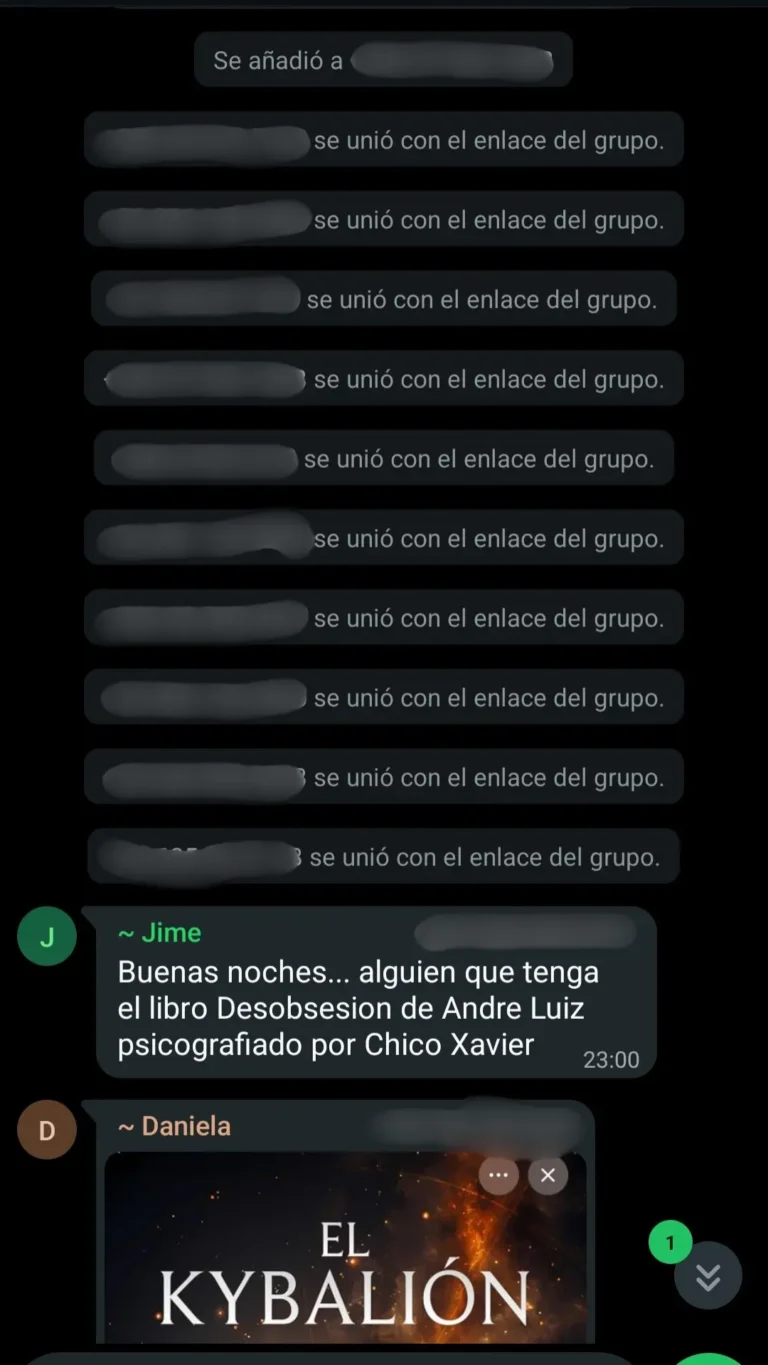Image resolution: width=768 pixels, height=1365 pixels.
Task: Open Jime's profile avatar
Action: point(47,936)
